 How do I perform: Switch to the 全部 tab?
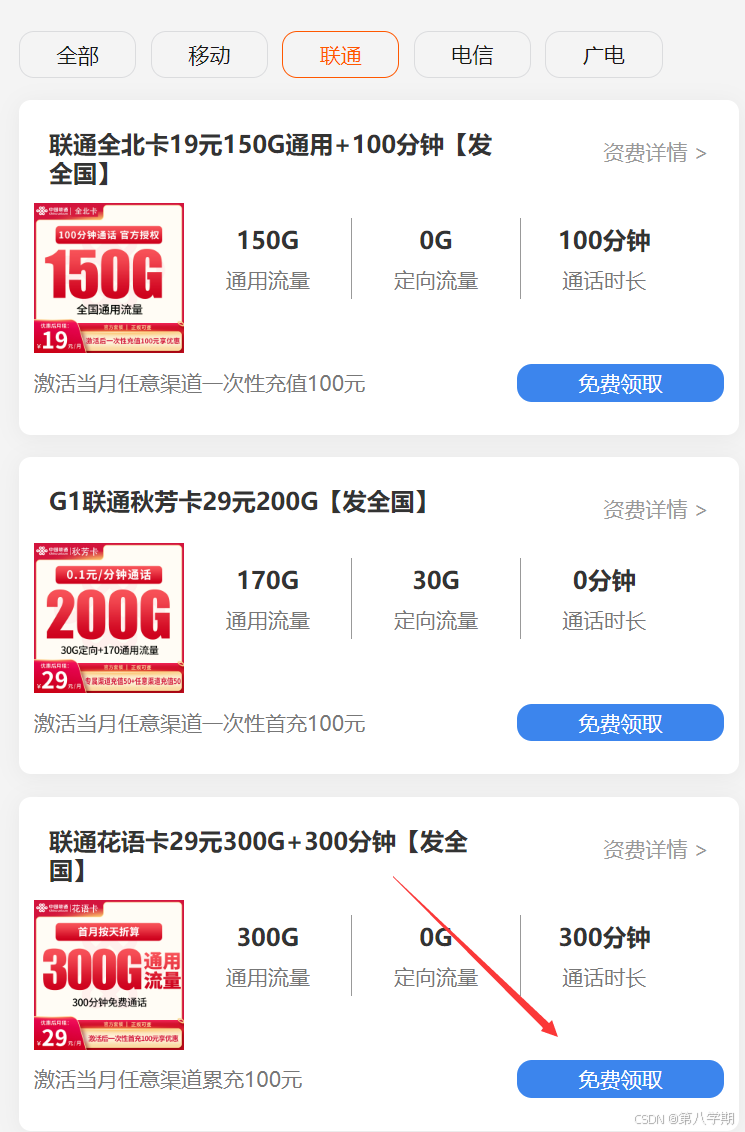point(77,55)
